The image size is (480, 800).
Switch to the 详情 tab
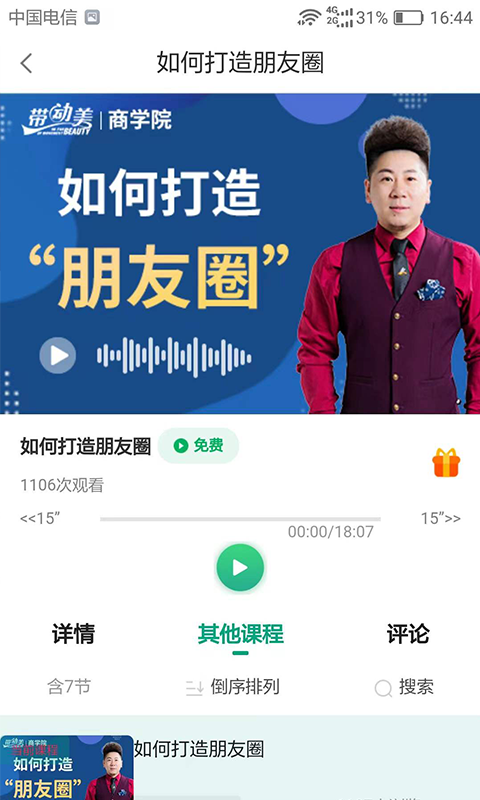(73, 634)
